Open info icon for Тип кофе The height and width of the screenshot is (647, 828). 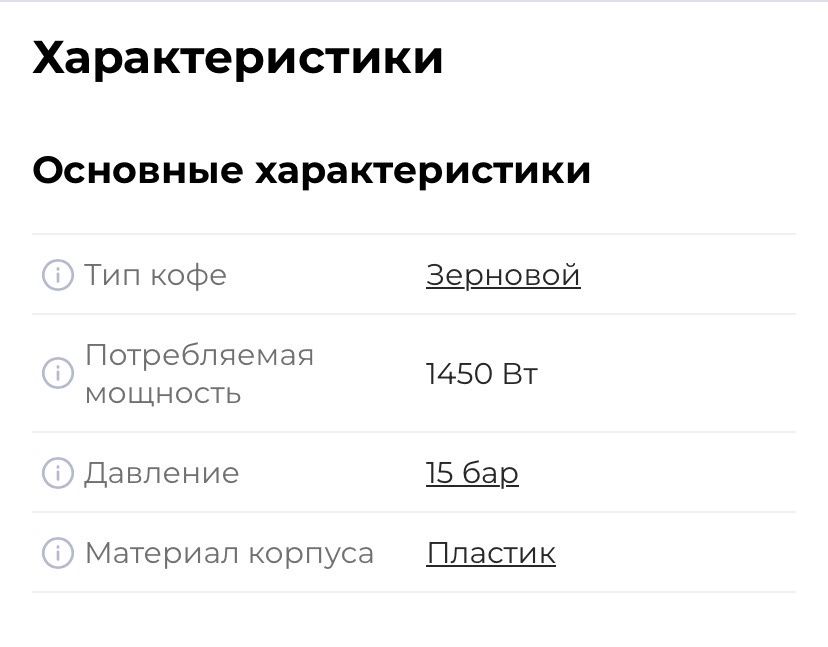pyautogui.click(x=57, y=275)
